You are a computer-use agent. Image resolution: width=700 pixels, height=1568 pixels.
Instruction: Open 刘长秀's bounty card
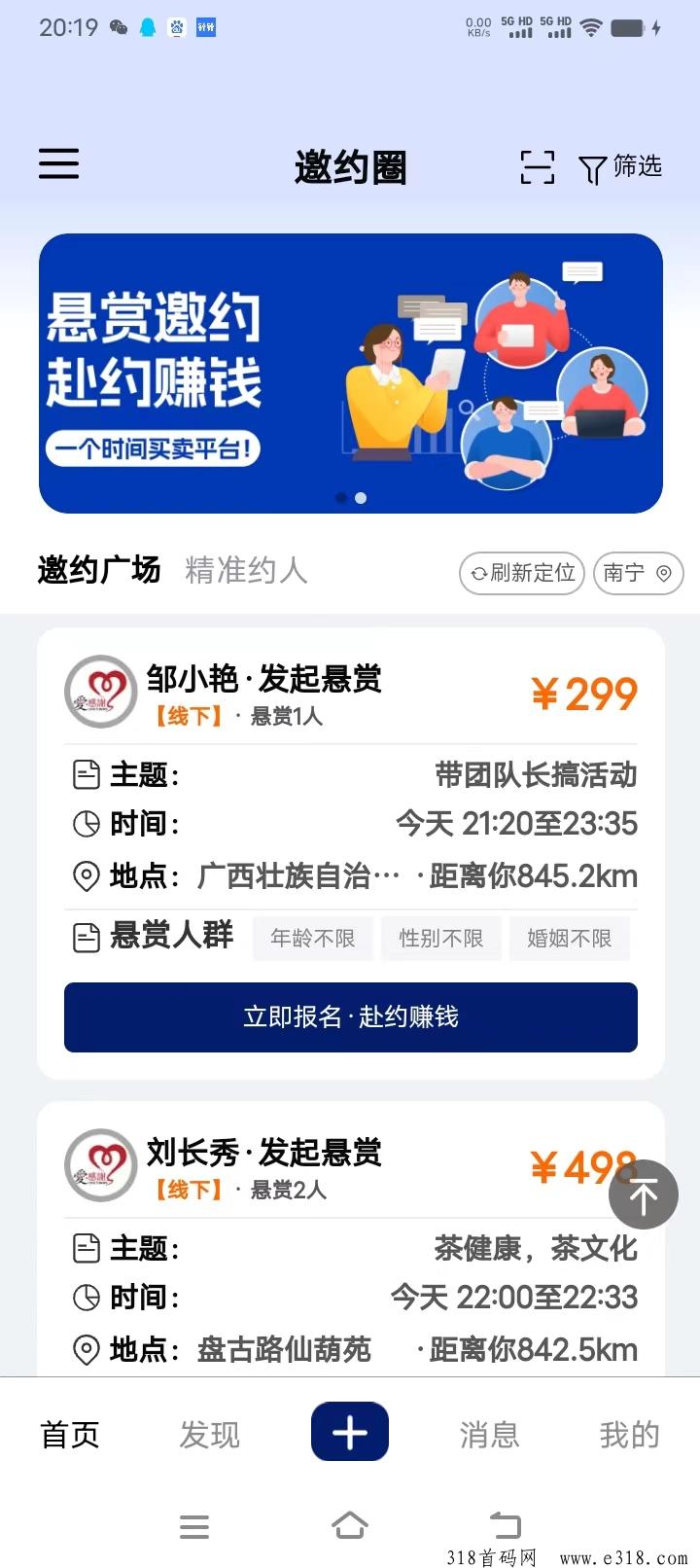pyautogui.click(x=350, y=1239)
